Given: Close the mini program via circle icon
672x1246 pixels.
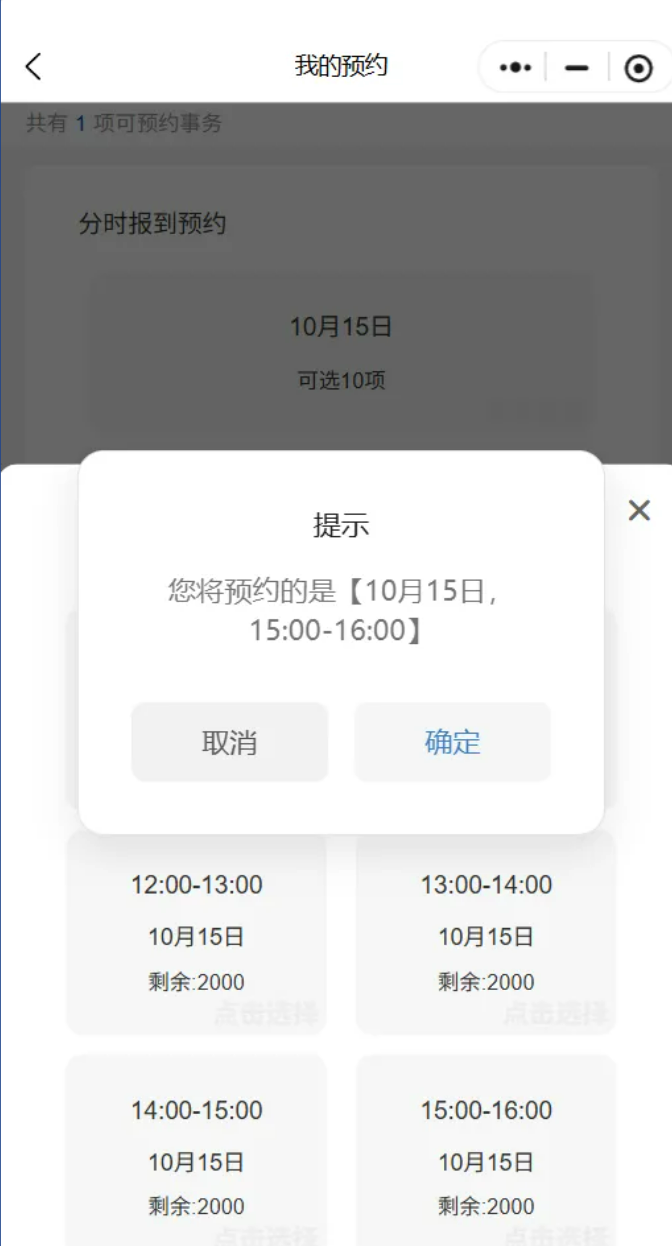Looking at the screenshot, I should point(638,68).
